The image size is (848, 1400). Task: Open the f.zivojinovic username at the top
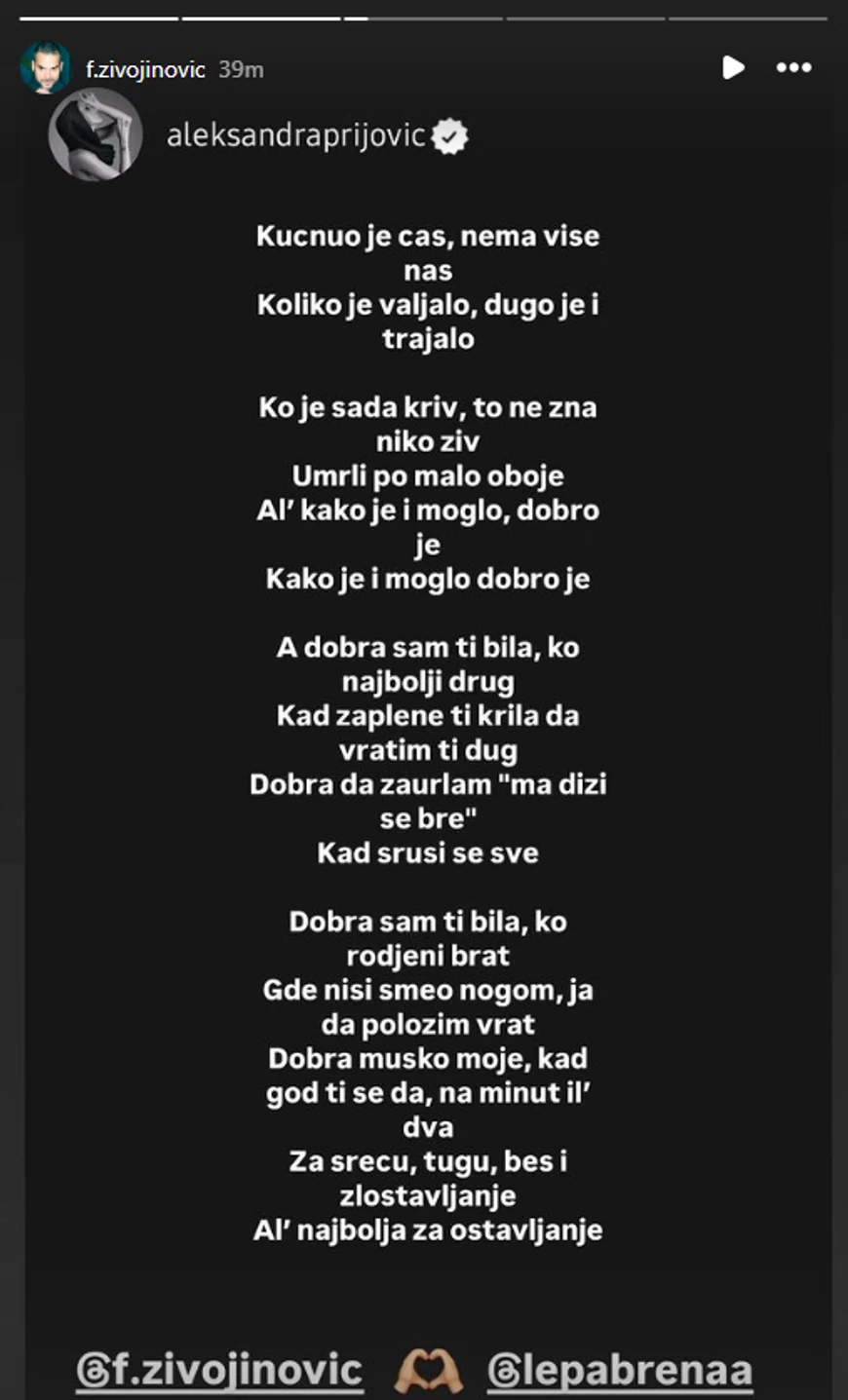145,69
